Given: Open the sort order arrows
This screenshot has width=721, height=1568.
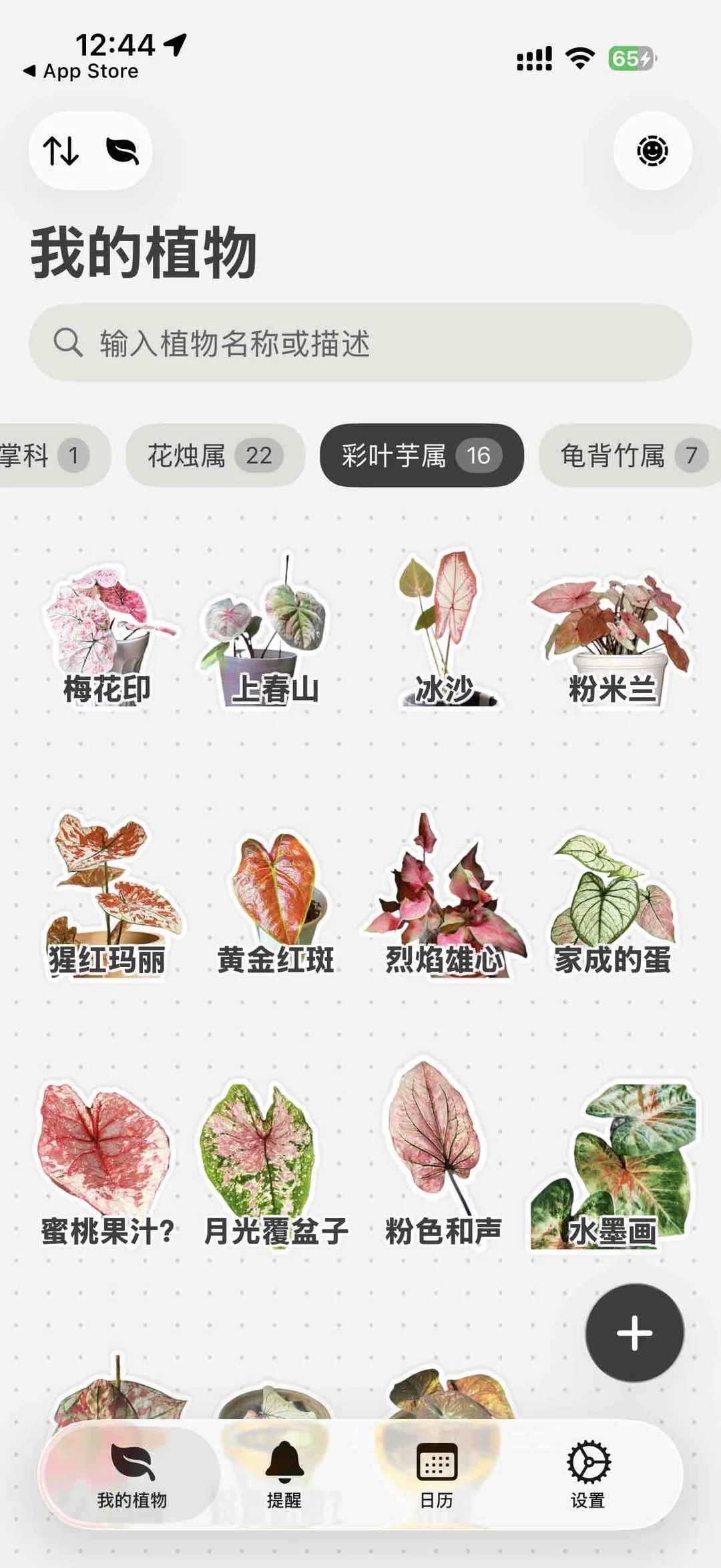Looking at the screenshot, I should pyautogui.click(x=61, y=151).
